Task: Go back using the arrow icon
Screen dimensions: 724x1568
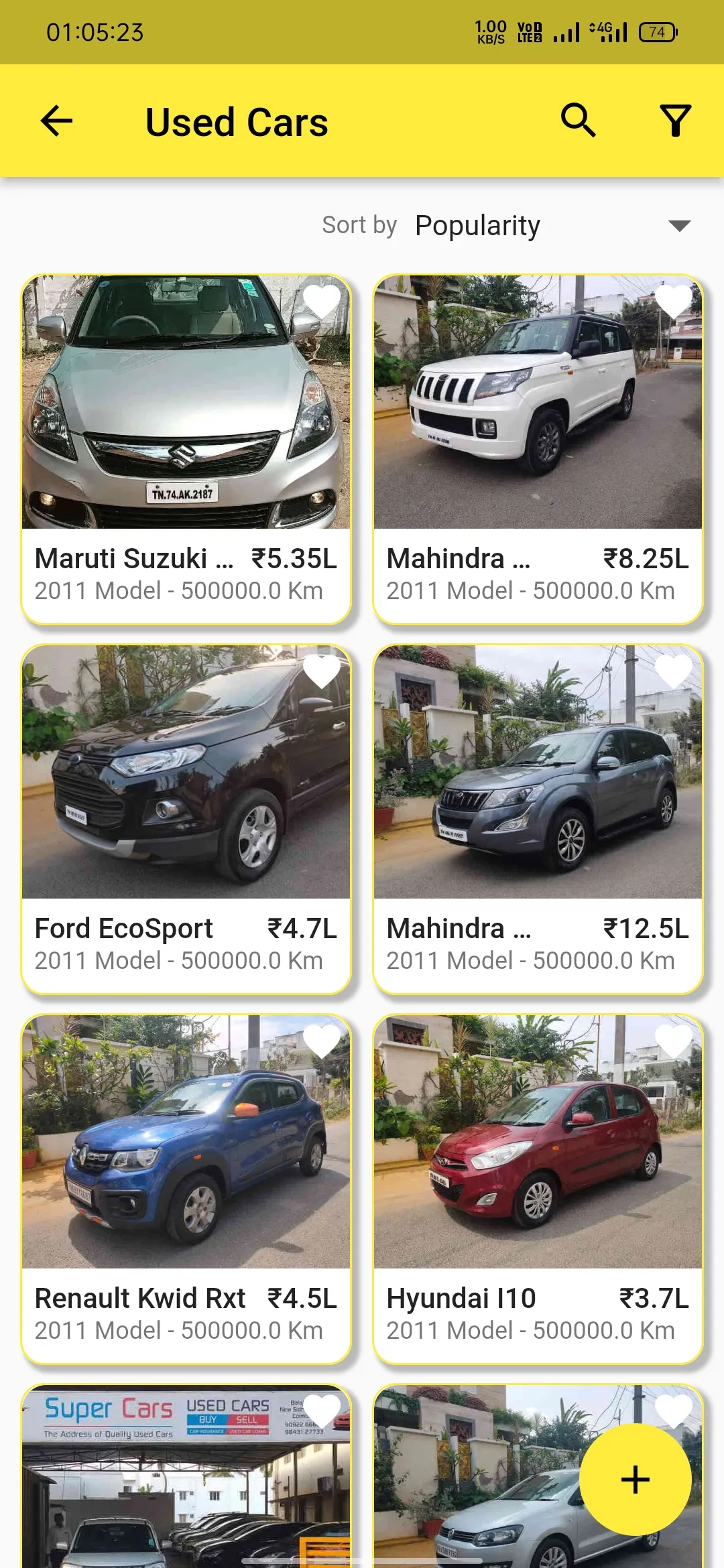Action: tap(56, 121)
